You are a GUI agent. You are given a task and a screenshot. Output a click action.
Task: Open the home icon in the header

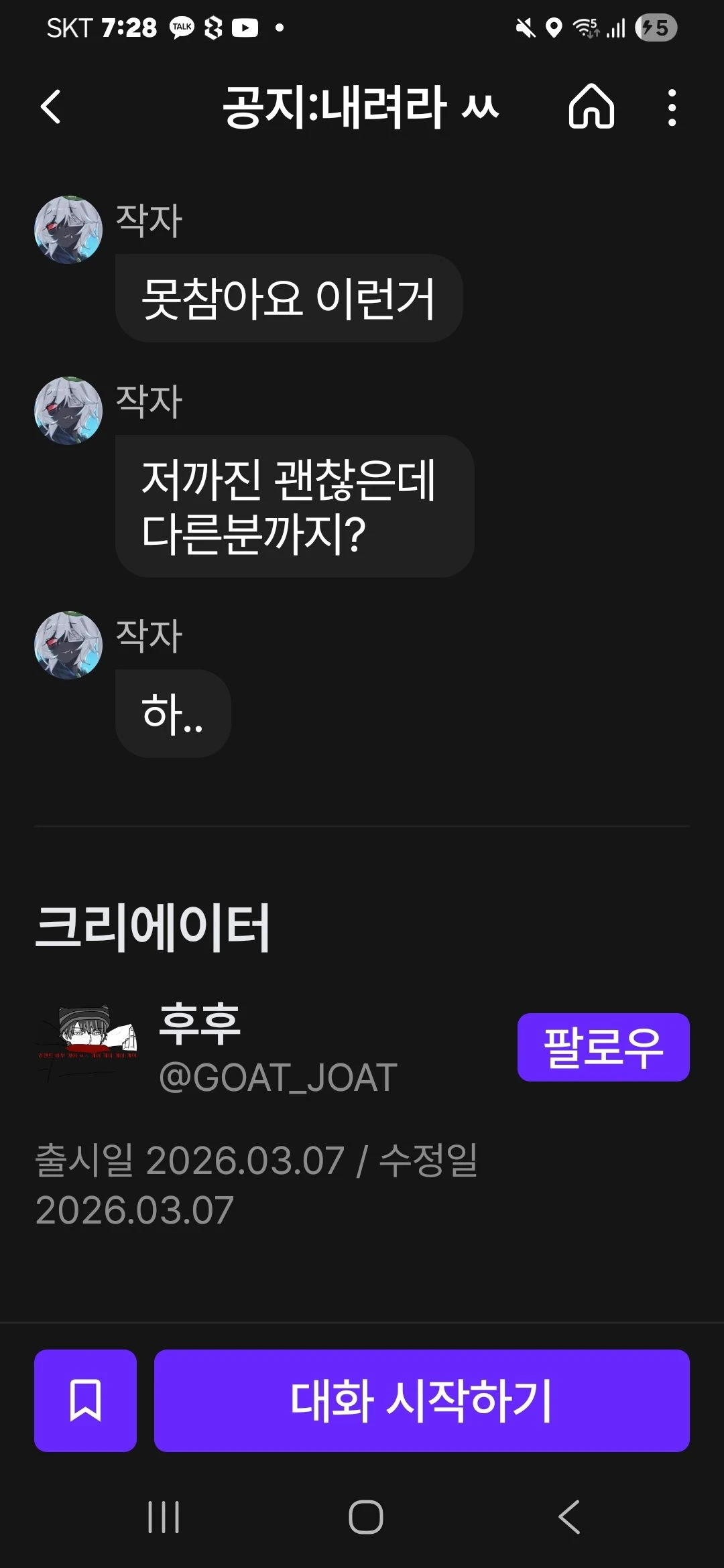[x=591, y=107]
